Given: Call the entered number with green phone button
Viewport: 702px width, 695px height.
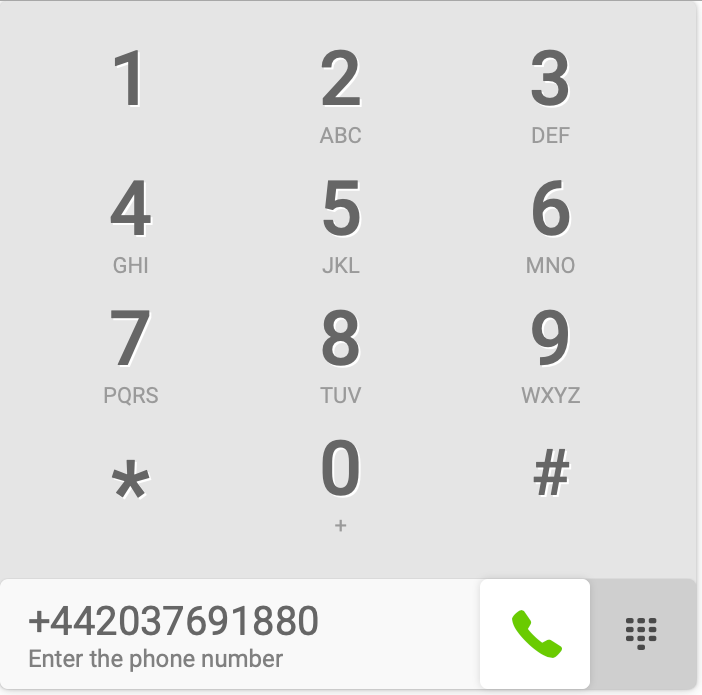Looking at the screenshot, I should click(x=535, y=634).
